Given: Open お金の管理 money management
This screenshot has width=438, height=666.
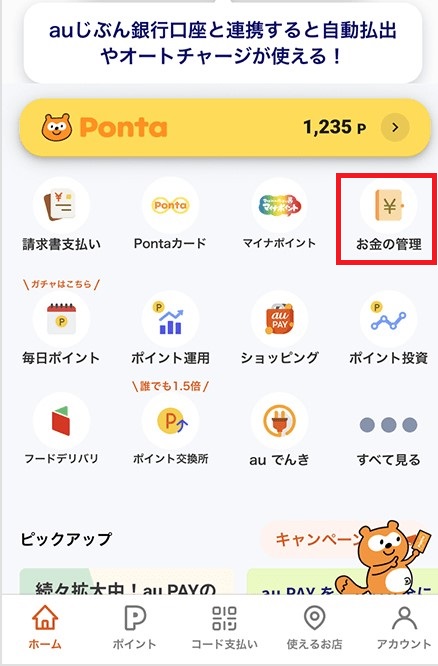Looking at the screenshot, I should 388,215.
